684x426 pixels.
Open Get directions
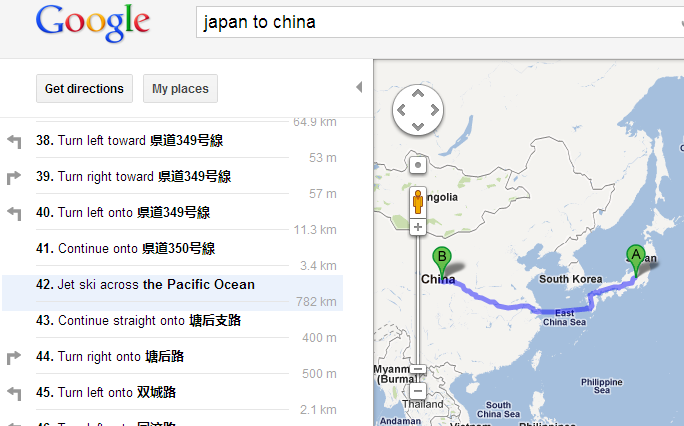pyautogui.click(x=84, y=89)
